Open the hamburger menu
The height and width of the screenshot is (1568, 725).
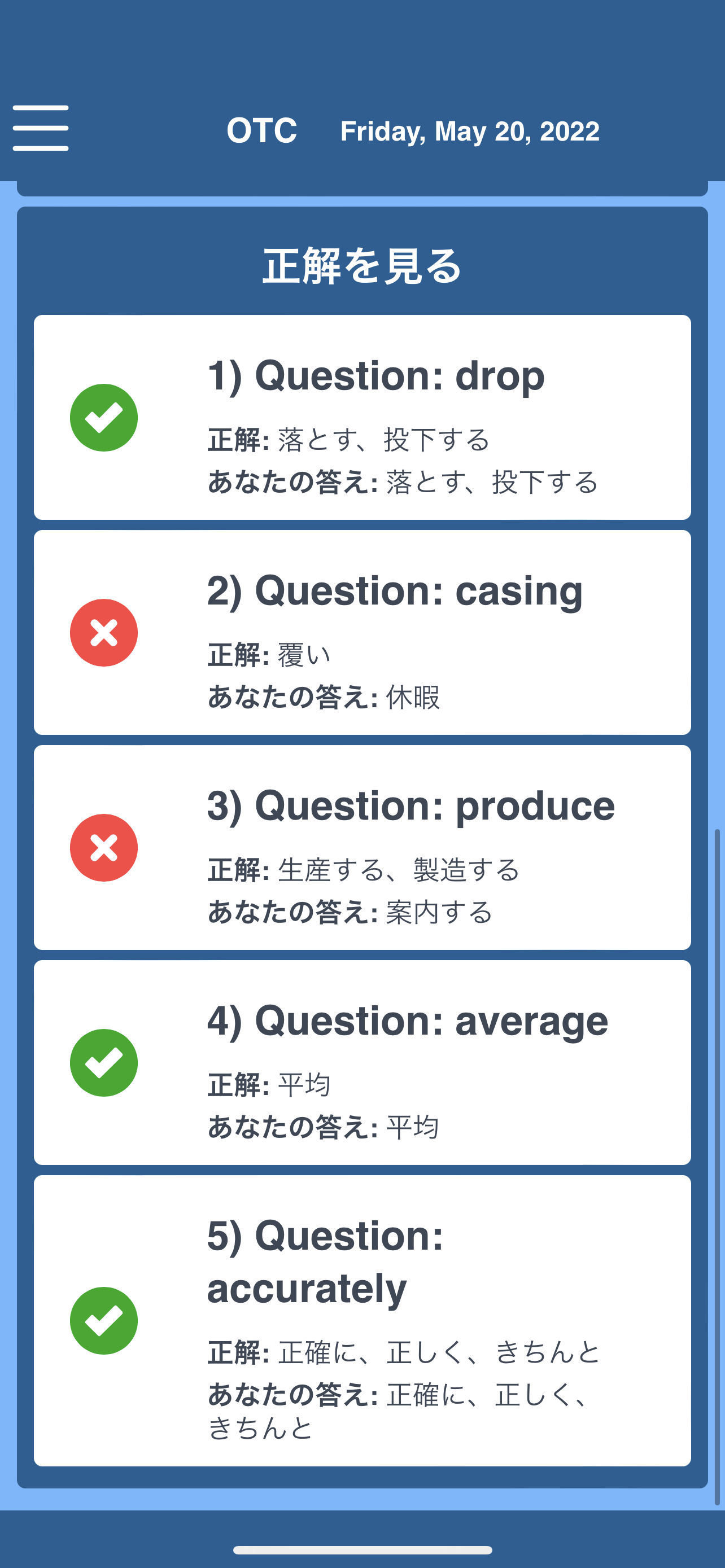[x=41, y=128]
